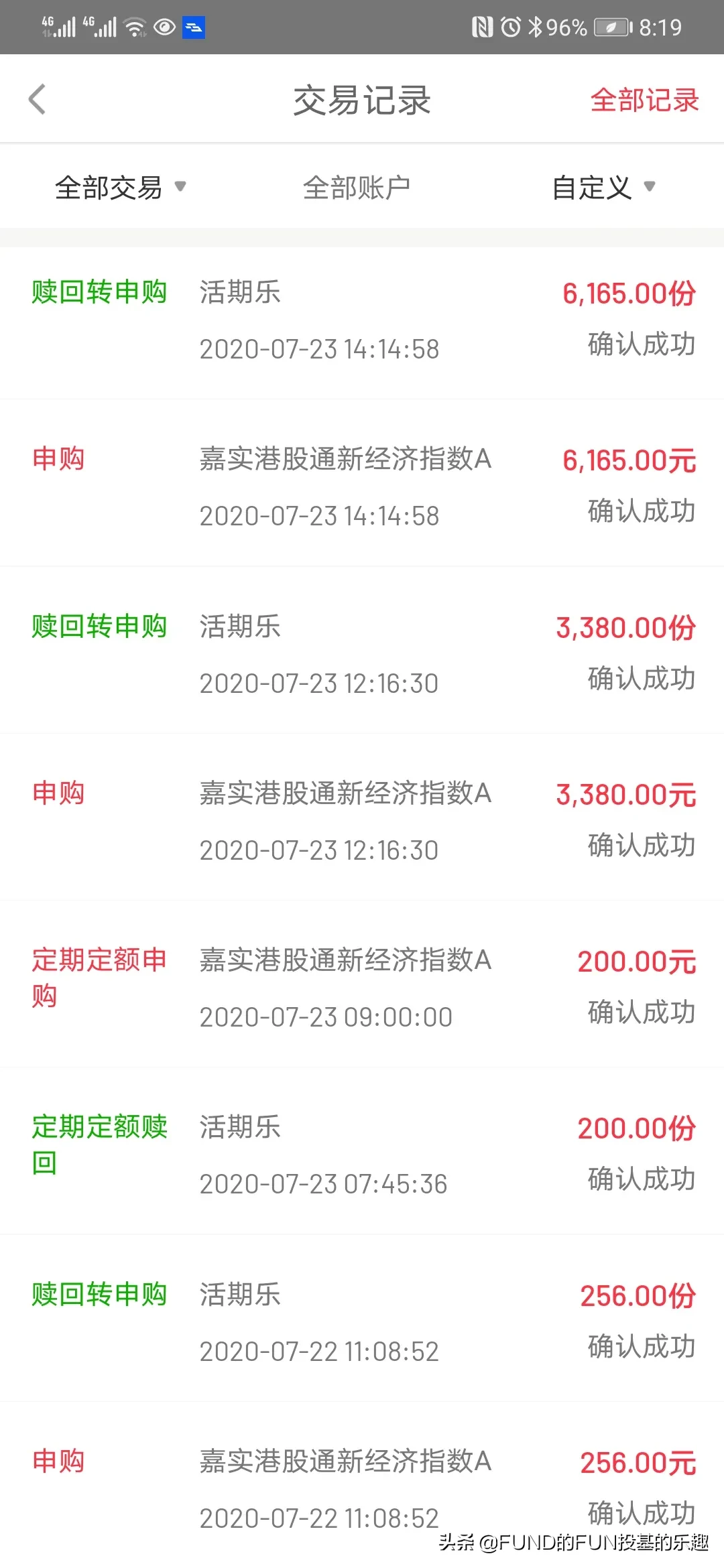Open the 200.00份 定期定额赎回 record
Image resolution: width=724 pixels, height=1568 pixels.
[362, 1151]
